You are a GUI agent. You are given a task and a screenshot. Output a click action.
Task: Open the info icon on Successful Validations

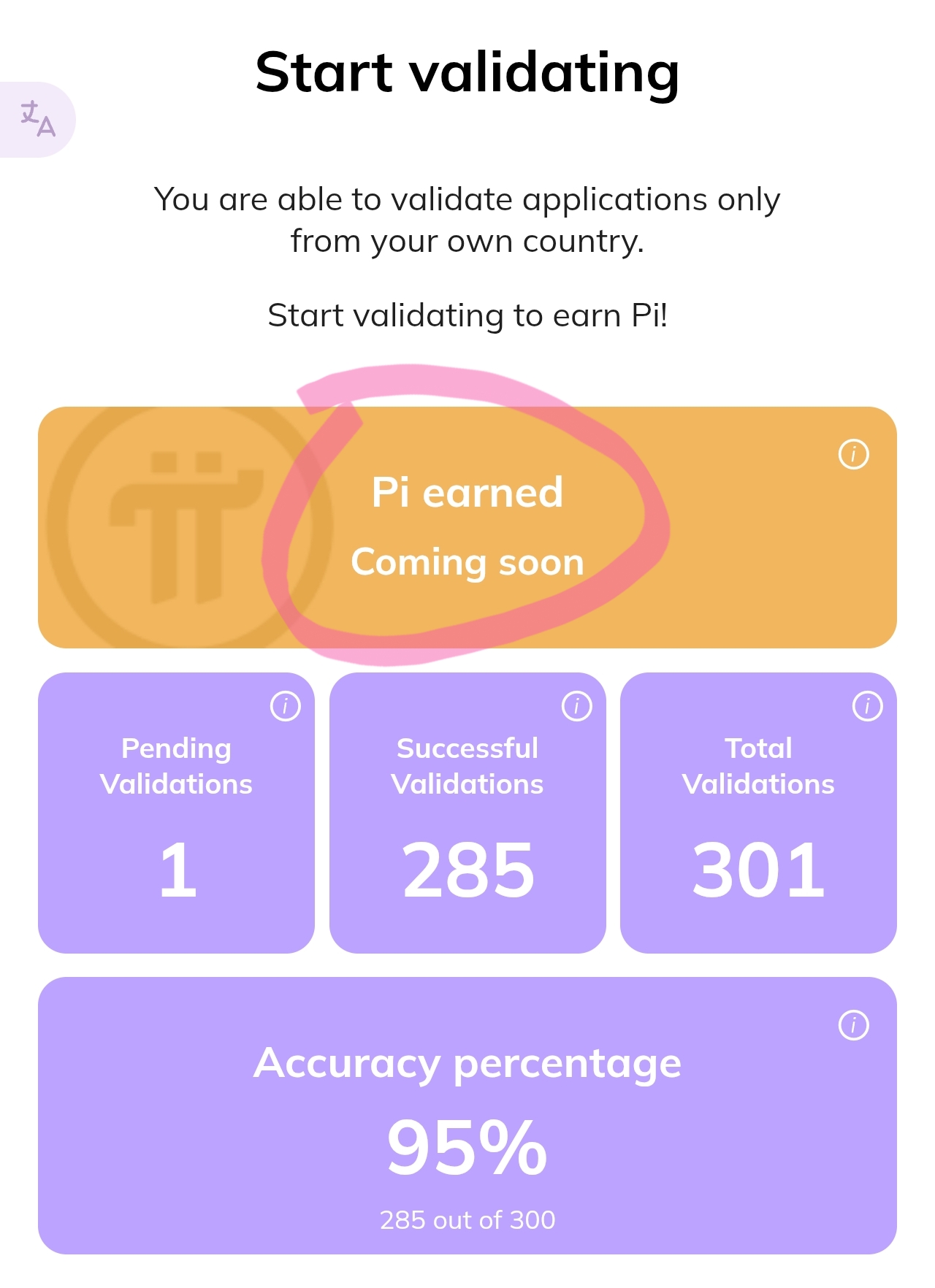coord(576,706)
